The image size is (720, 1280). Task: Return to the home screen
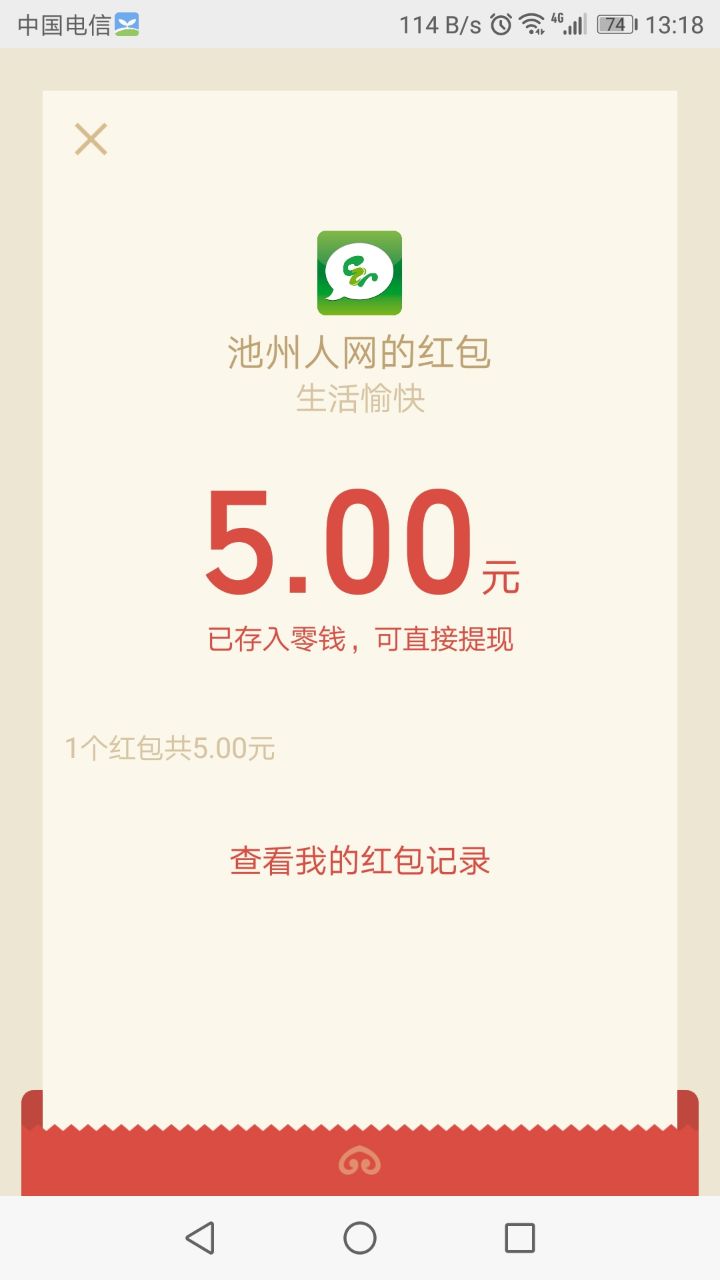point(360,1238)
